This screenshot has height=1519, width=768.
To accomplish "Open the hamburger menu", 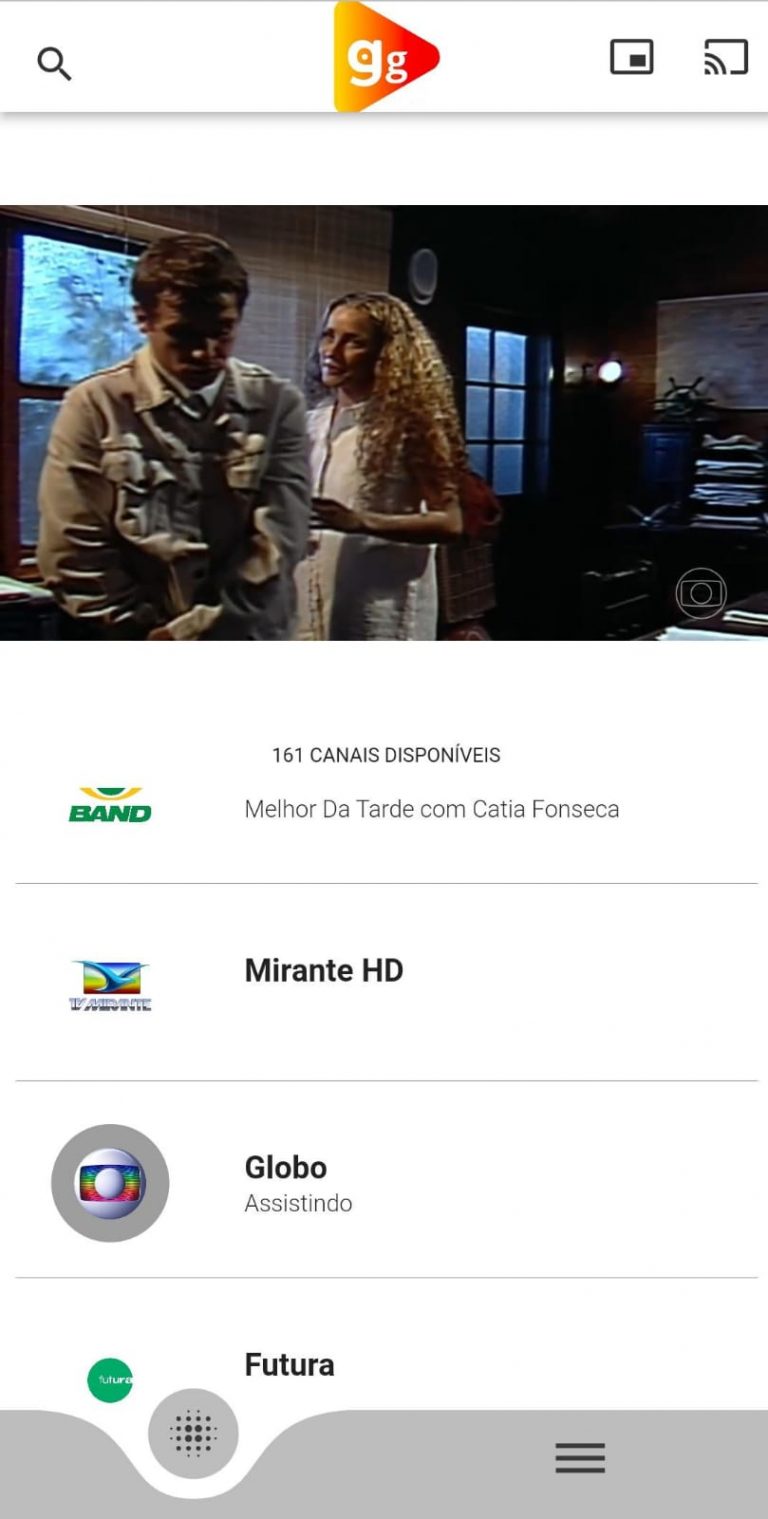I will point(580,1457).
